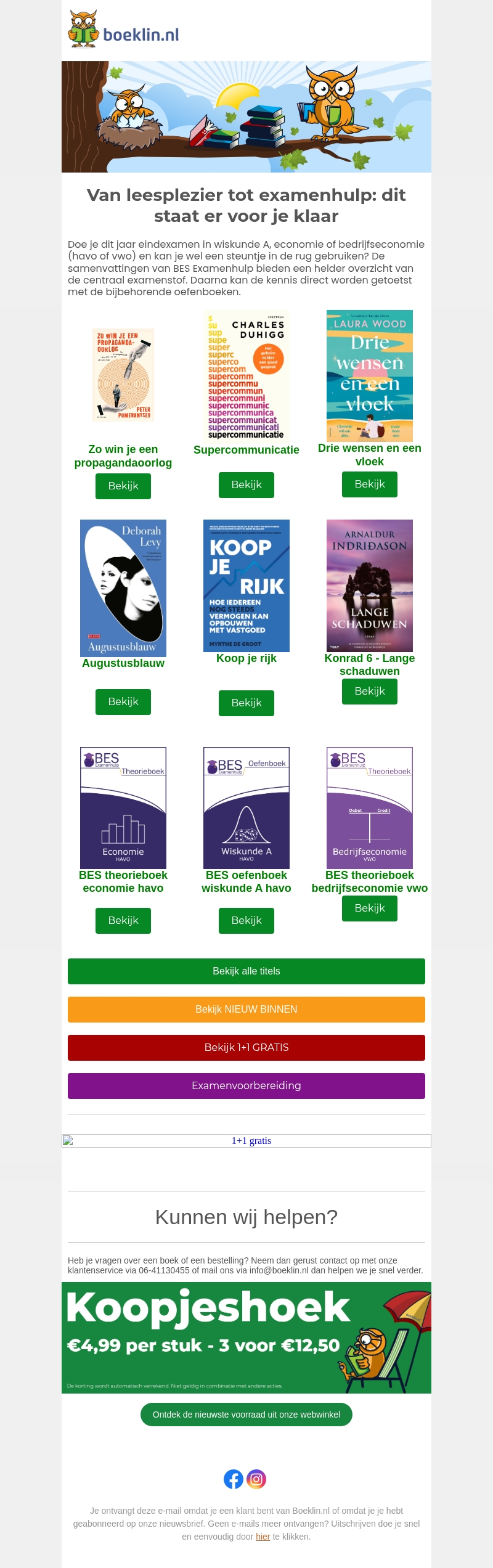Open the 1+1 gratis image link
The width and height of the screenshot is (493, 1568).
click(x=246, y=1141)
